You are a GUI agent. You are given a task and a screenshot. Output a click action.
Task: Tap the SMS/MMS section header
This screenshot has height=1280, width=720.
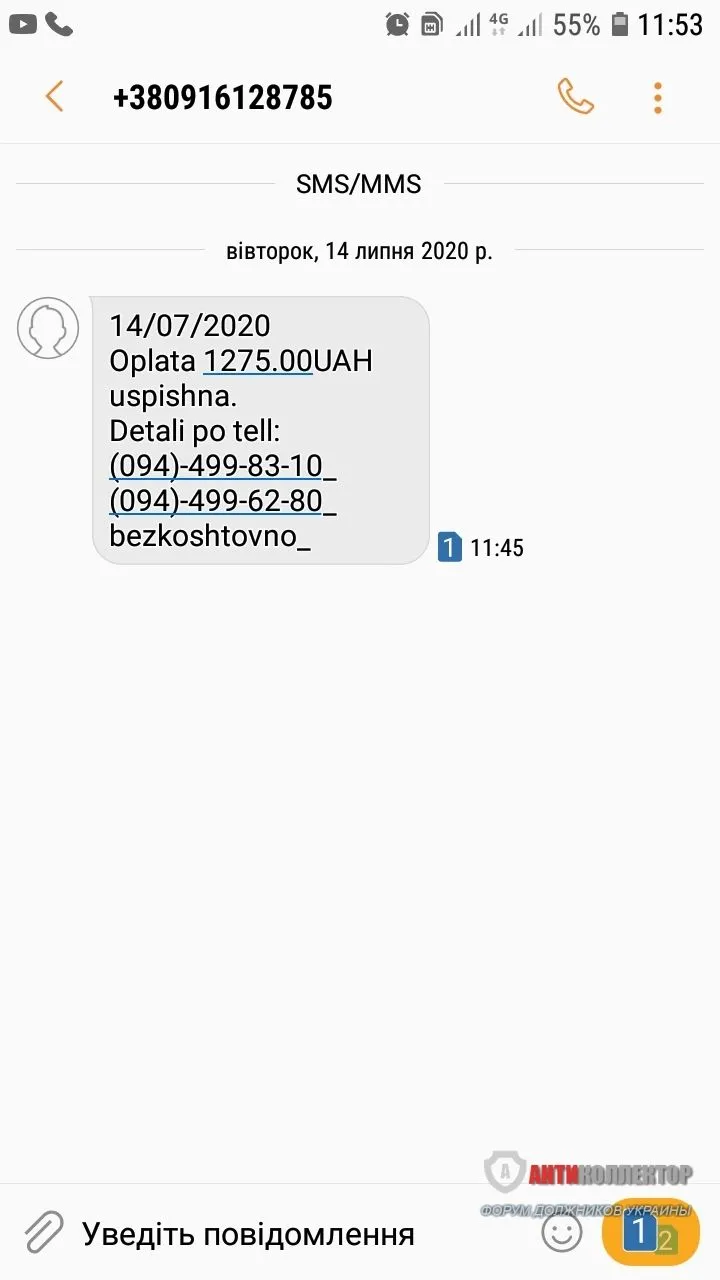point(359,183)
